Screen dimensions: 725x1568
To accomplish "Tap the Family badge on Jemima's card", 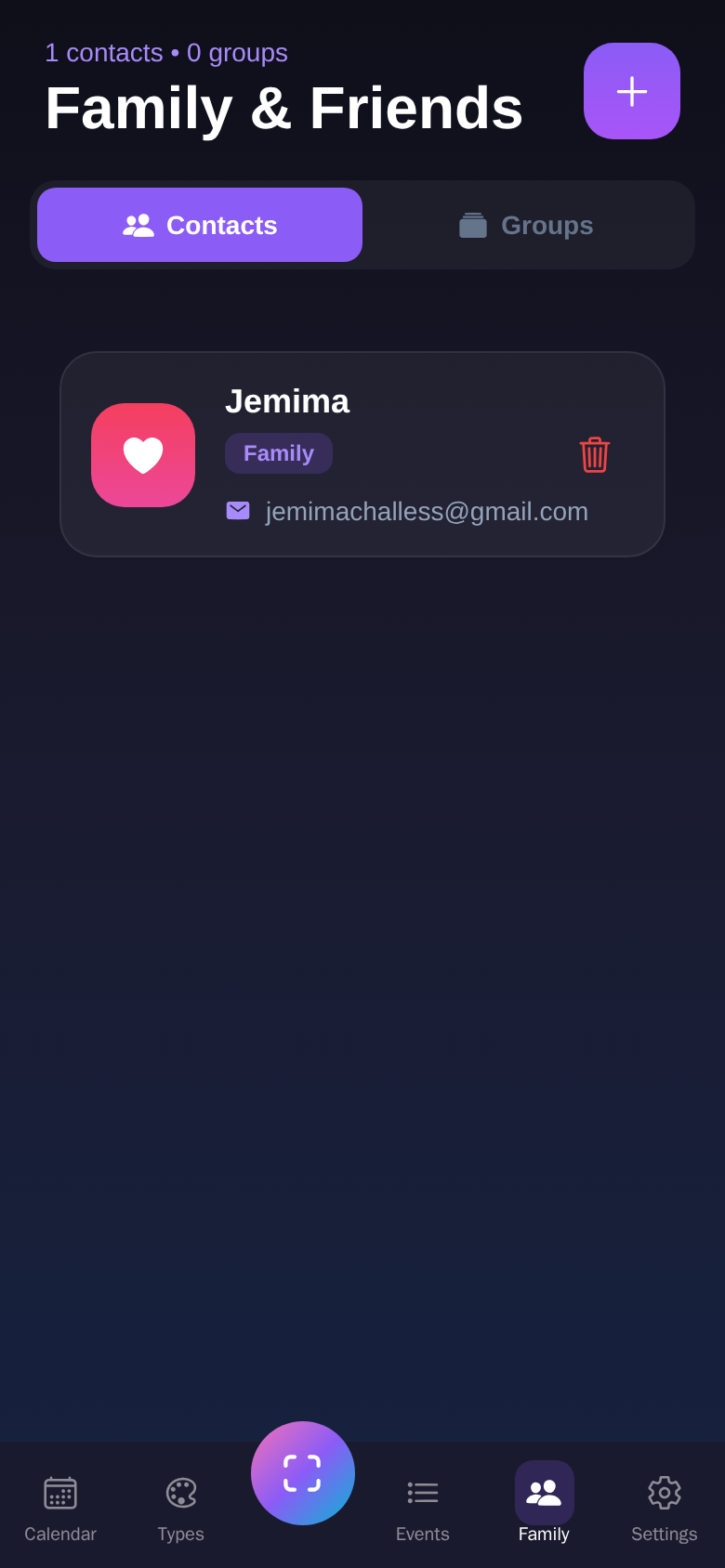I will 279,452.
